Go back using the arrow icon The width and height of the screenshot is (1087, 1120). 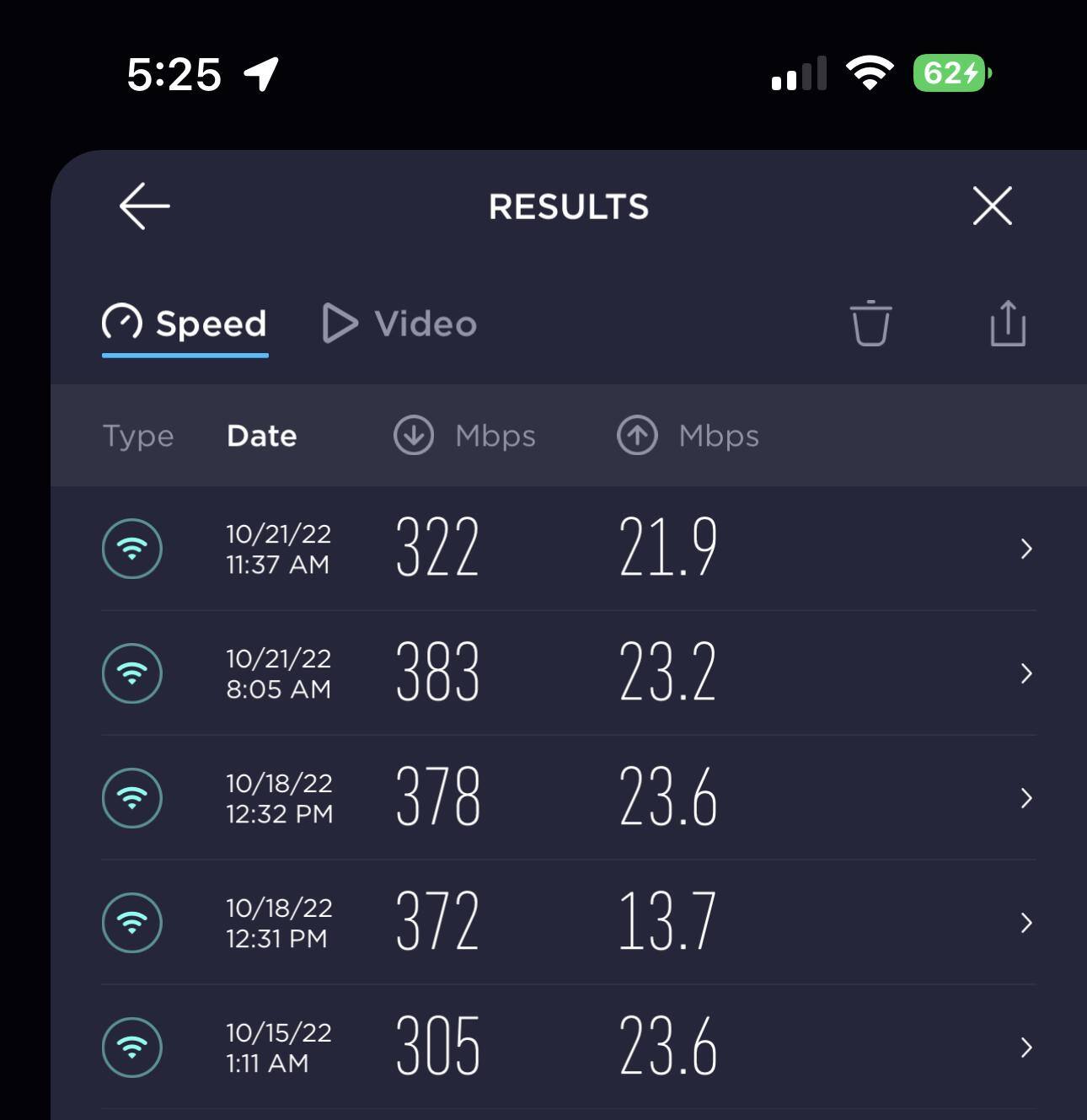145,206
